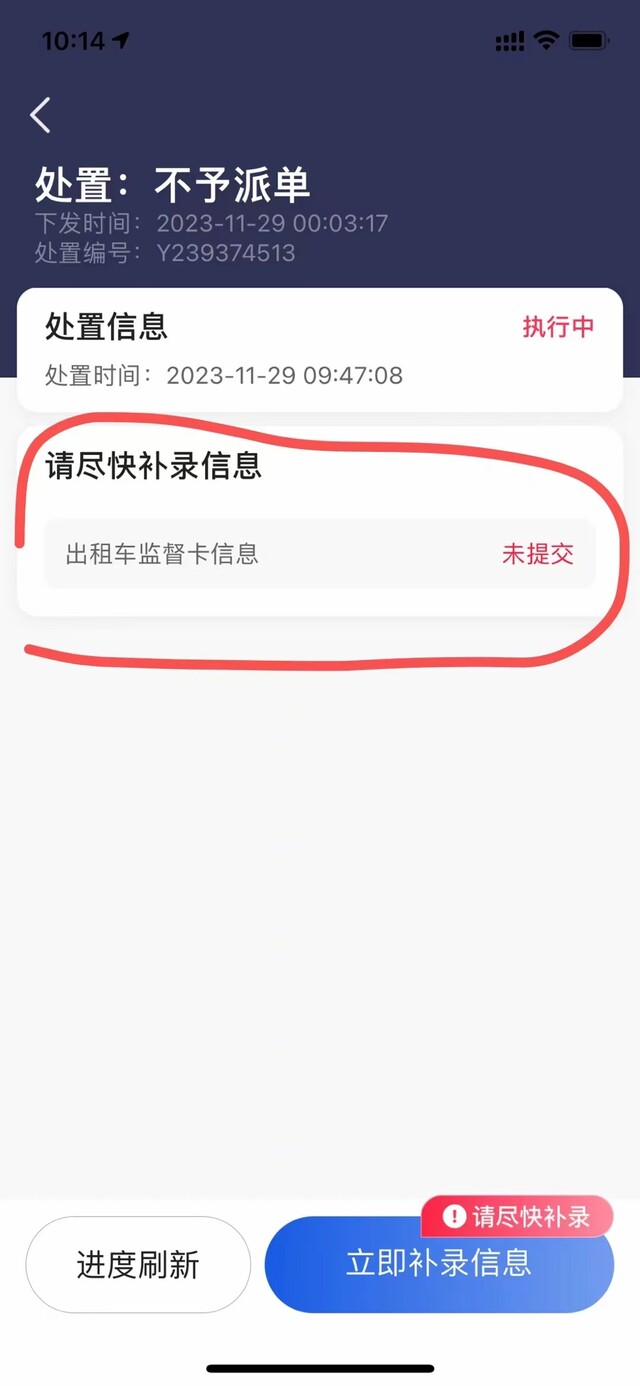Tap the 进度刷新 button
This screenshot has width=640, height=1386.
click(x=138, y=1264)
